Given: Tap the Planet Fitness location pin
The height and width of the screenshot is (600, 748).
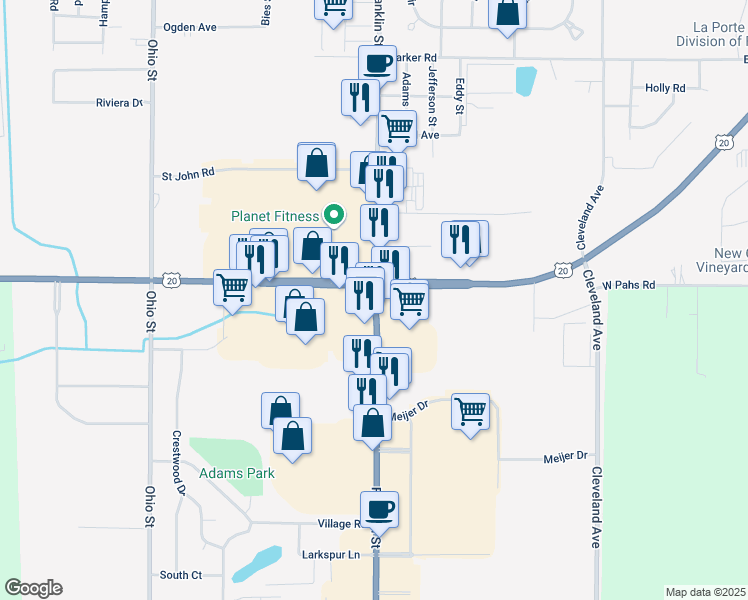Looking at the screenshot, I should (x=334, y=215).
